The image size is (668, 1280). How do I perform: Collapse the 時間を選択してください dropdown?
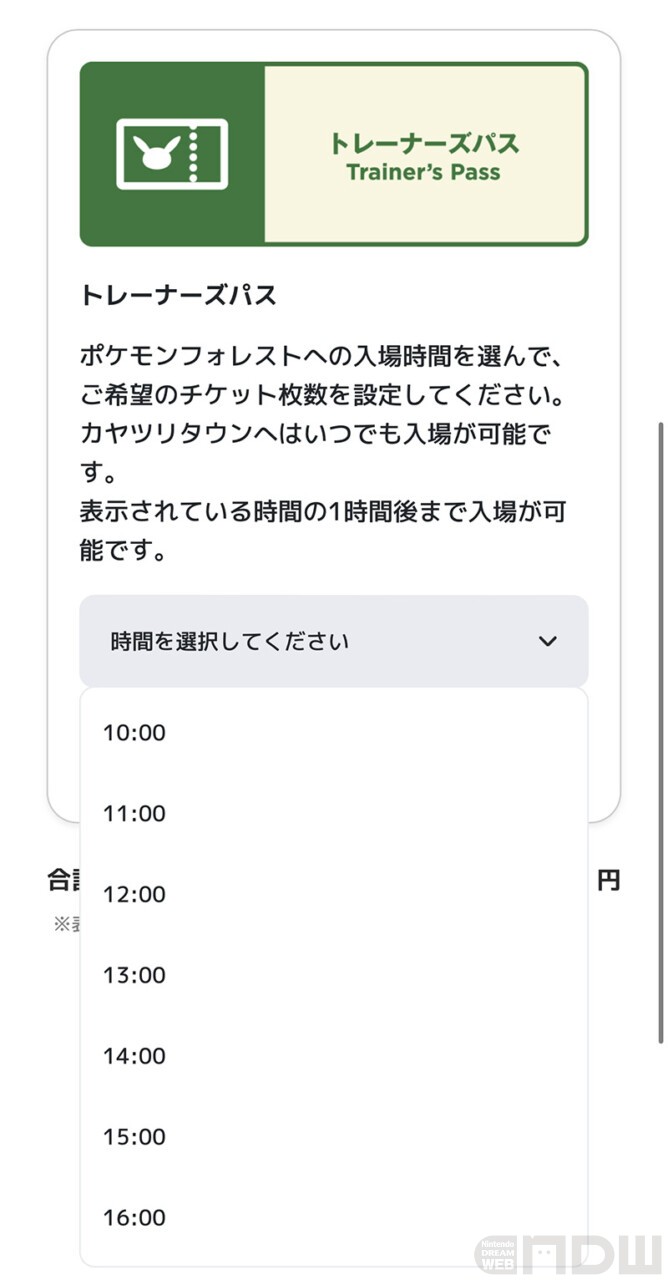click(333, 641)
